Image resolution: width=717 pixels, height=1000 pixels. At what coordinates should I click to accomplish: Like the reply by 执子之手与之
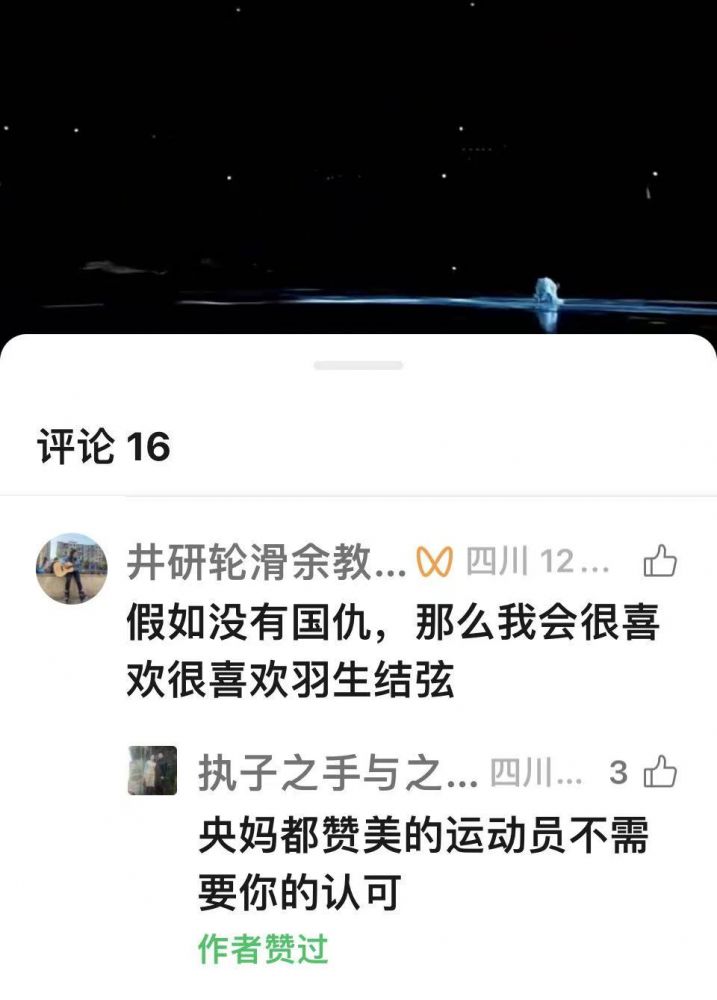click(660, 772)
